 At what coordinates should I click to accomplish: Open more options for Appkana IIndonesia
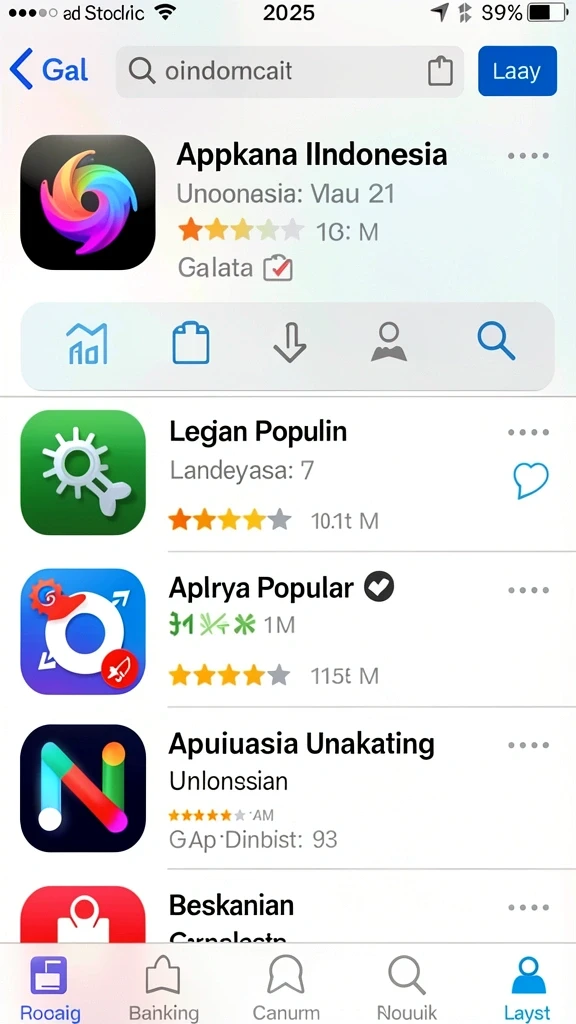pos(528,156)
